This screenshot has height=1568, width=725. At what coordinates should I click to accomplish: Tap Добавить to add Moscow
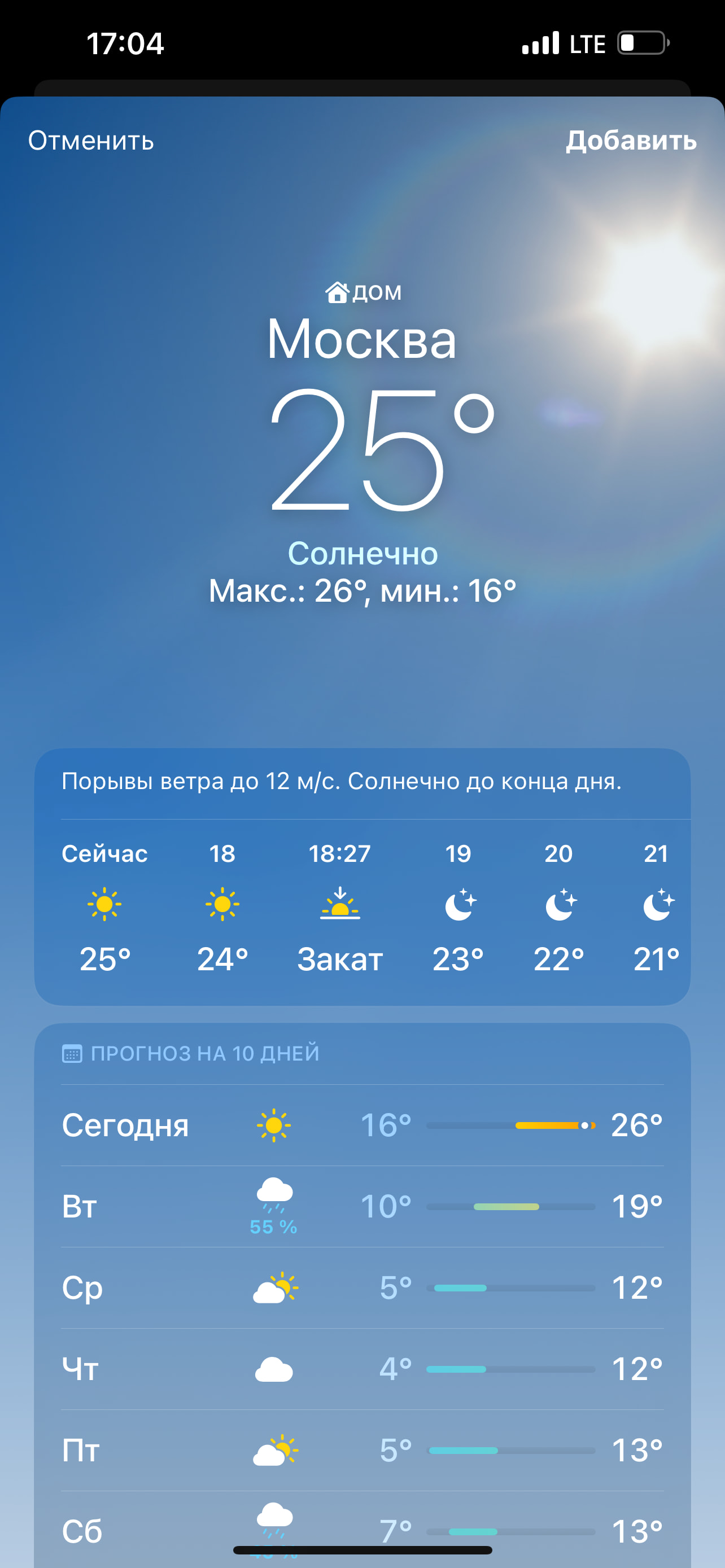[631, 141]
